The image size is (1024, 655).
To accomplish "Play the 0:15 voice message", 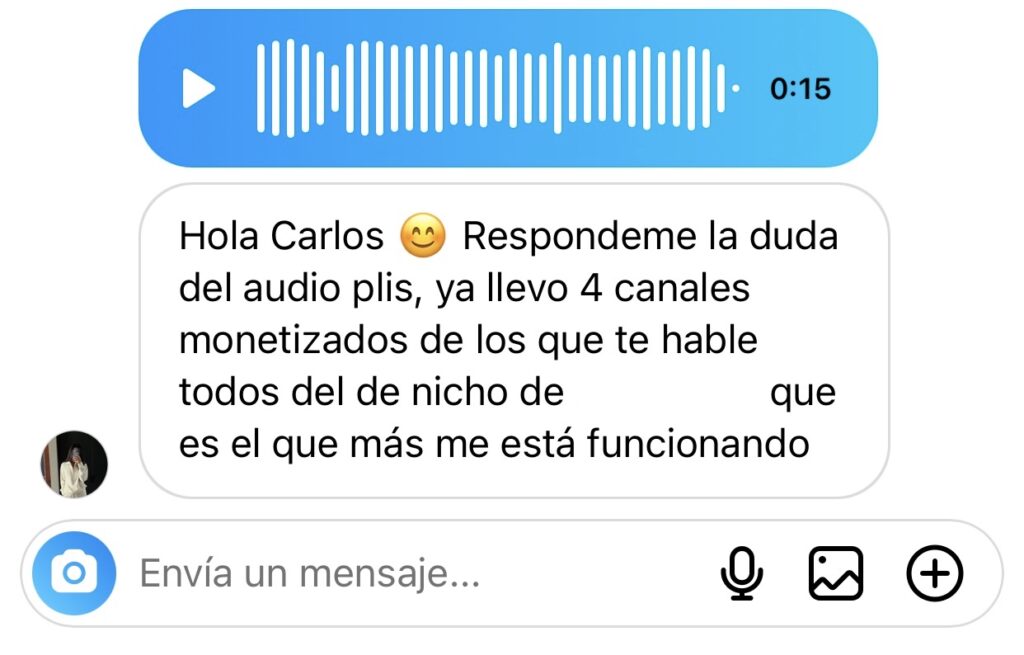I will (198, 89).
